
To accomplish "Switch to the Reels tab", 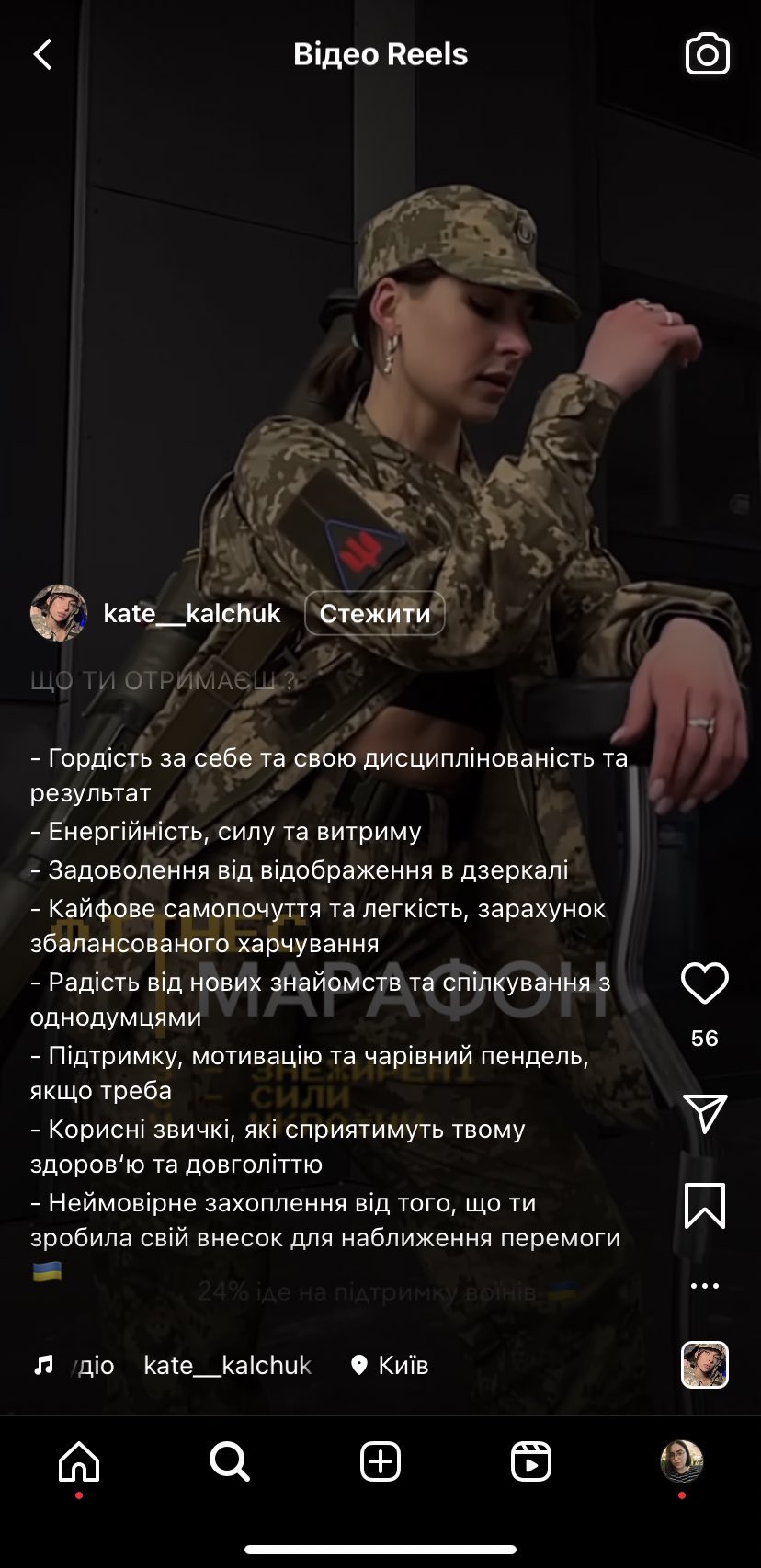I will pyautogui.click(x=530, y=1461).
